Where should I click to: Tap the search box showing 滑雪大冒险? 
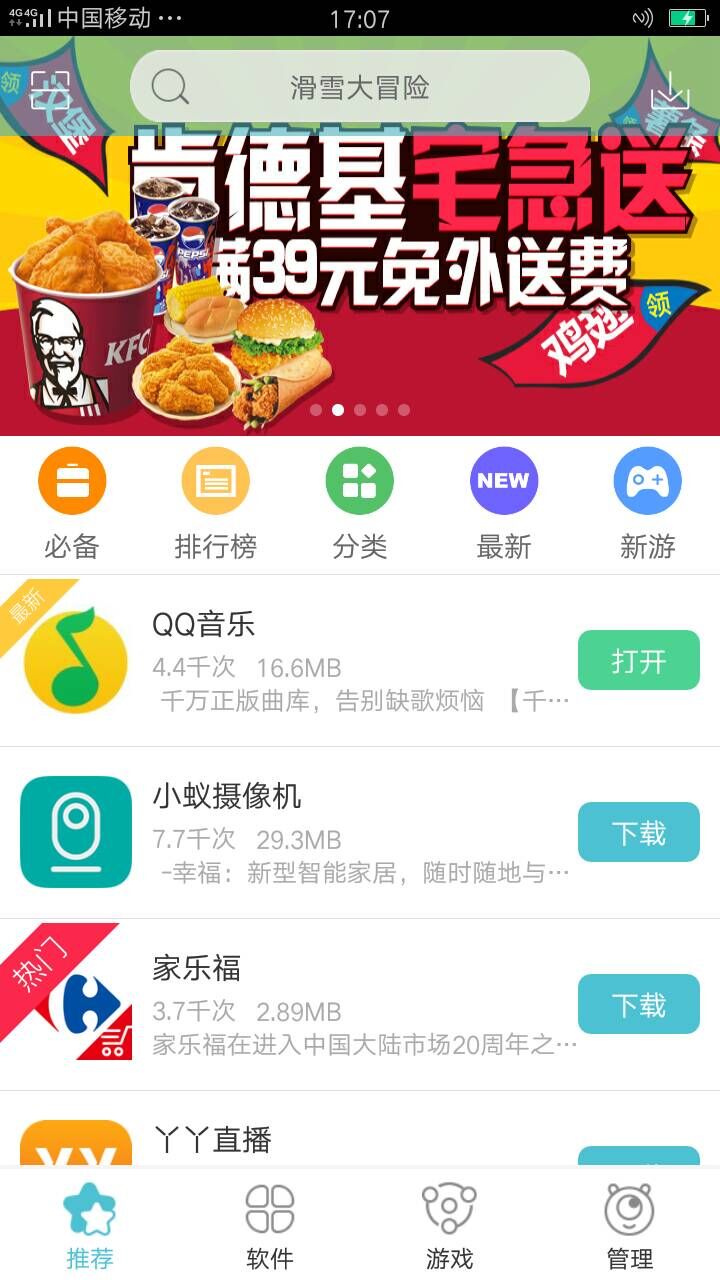(359, 88)
